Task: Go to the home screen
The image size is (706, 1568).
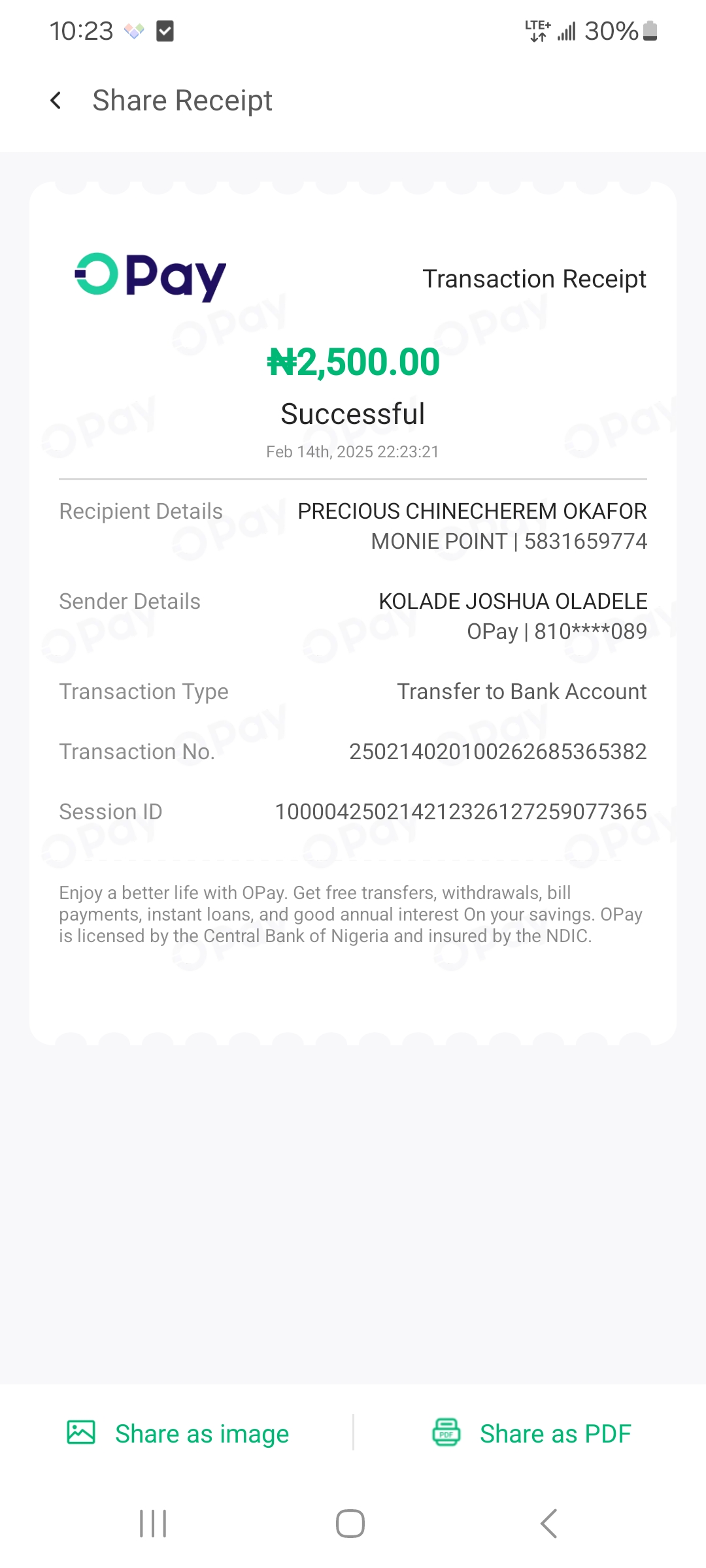Action: pos(350,1524)
